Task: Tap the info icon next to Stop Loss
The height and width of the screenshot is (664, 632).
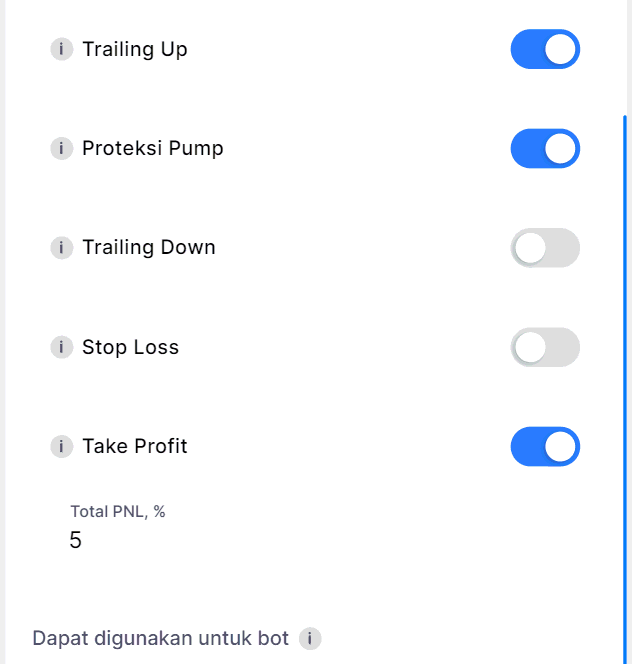Action: [x=62, y=347]
